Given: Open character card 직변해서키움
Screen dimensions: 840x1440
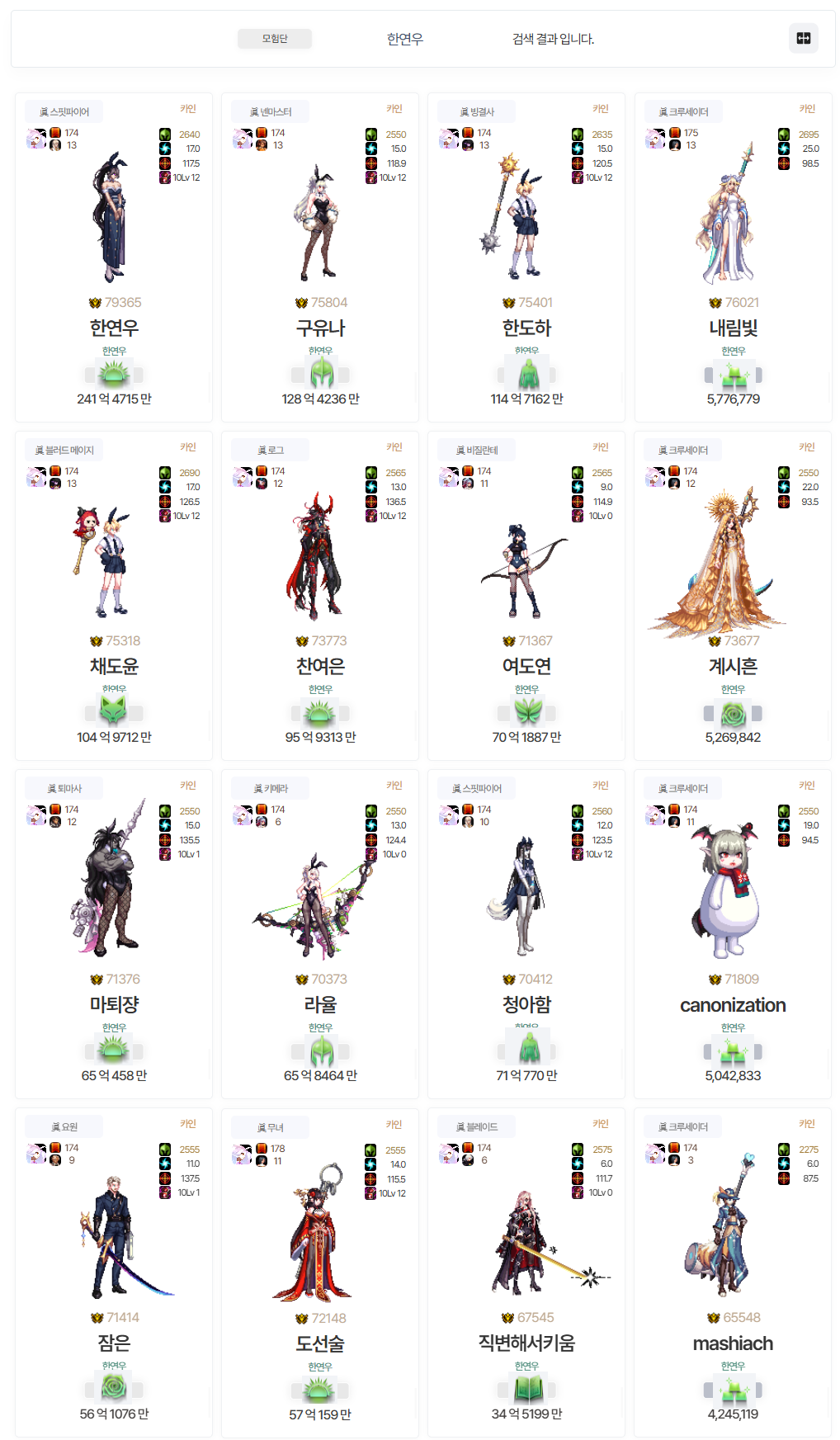Looking at the screenshot, I should pyautogui.click(x=526, y=1272).
